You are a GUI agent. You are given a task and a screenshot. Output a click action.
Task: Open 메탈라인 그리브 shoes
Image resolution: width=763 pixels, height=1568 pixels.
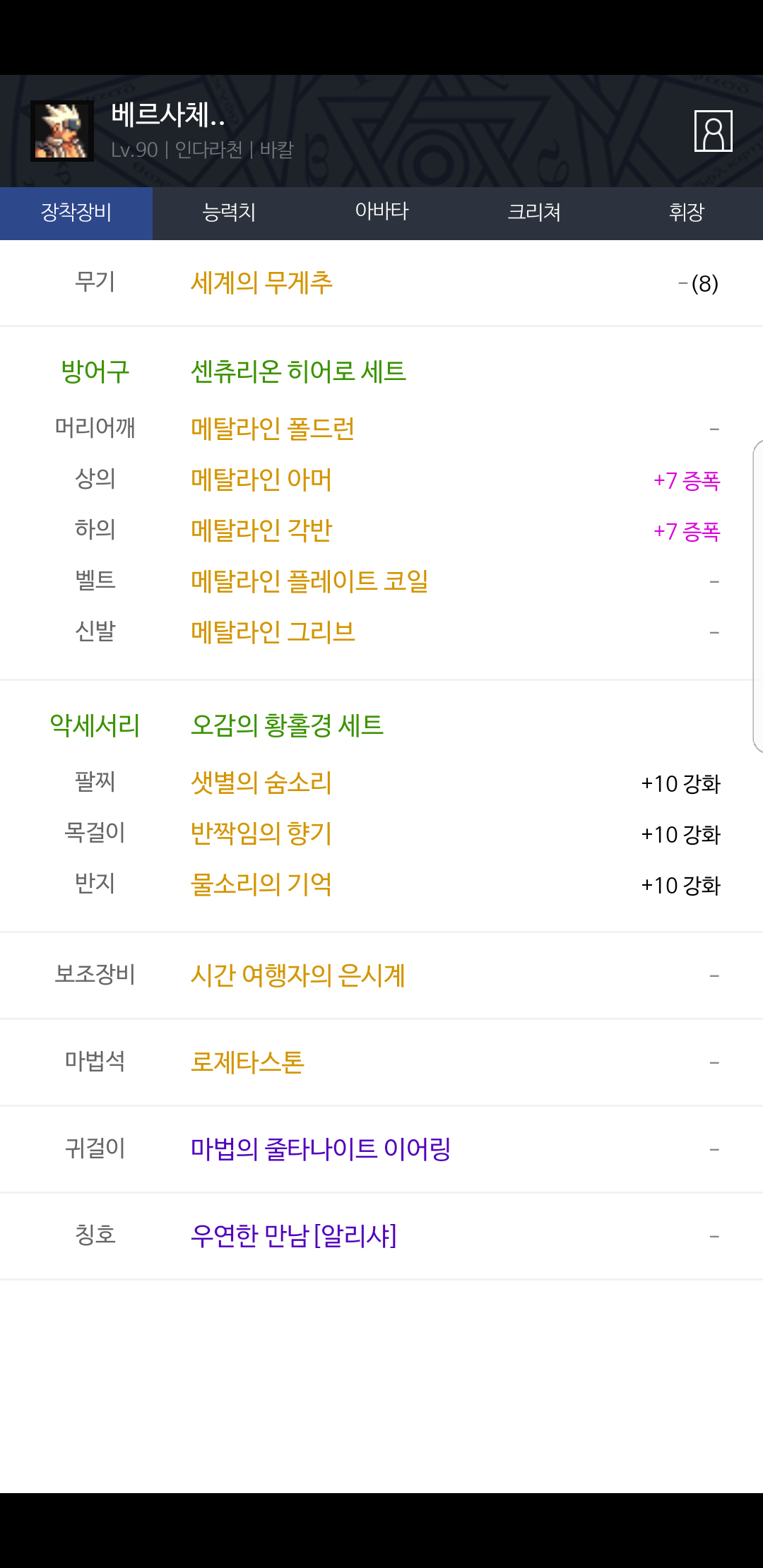273,632
